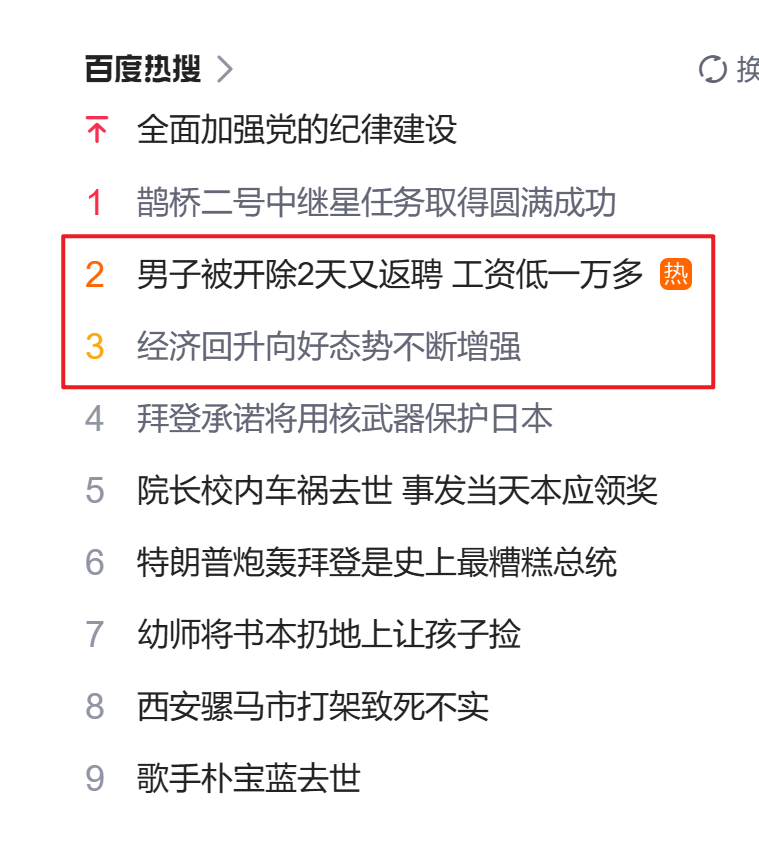This screenshot has width=759, height=867.
Task: Open topic 幼师将书本扔地上让孩子捡
Action: (329, 634)
